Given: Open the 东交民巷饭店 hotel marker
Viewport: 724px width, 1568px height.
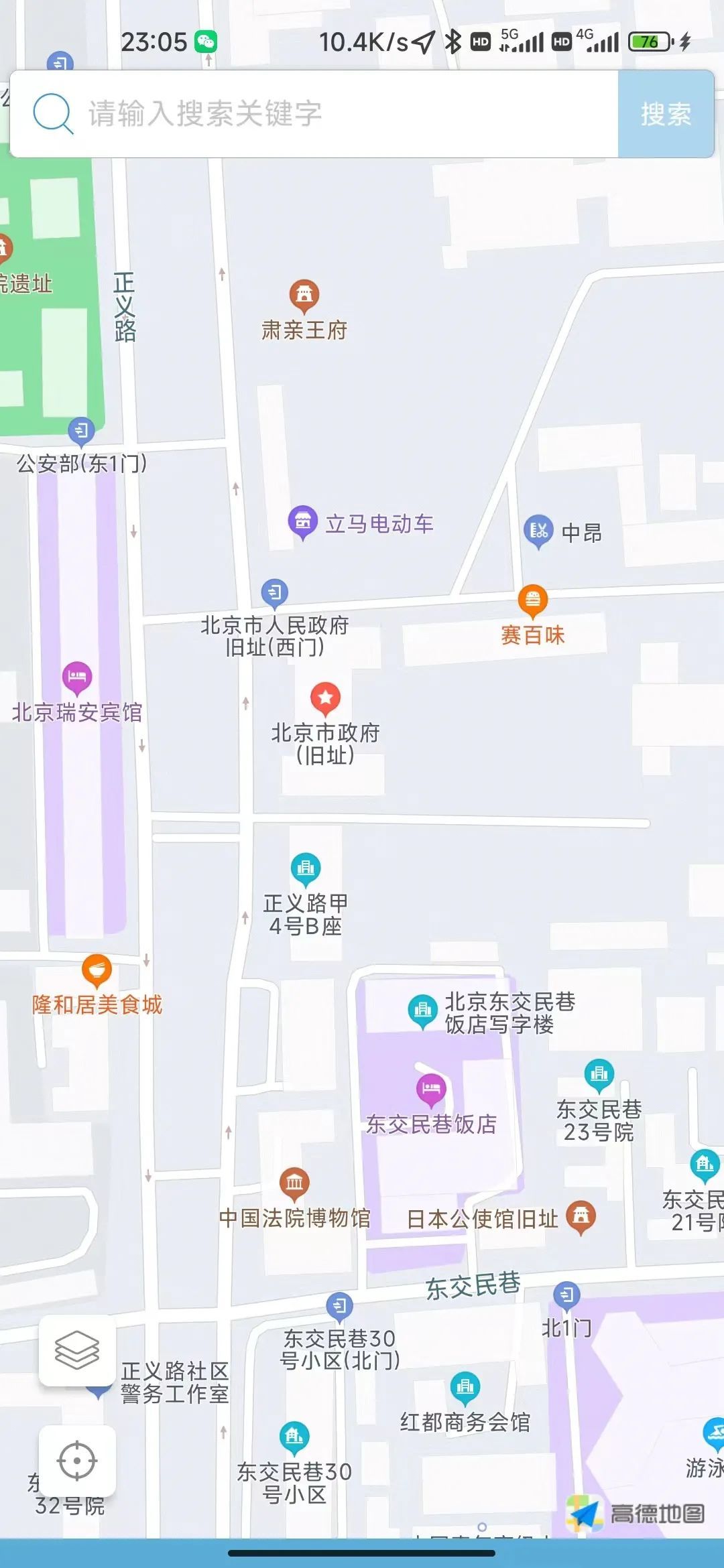Looking at the screenshot, I should 431,1089.
